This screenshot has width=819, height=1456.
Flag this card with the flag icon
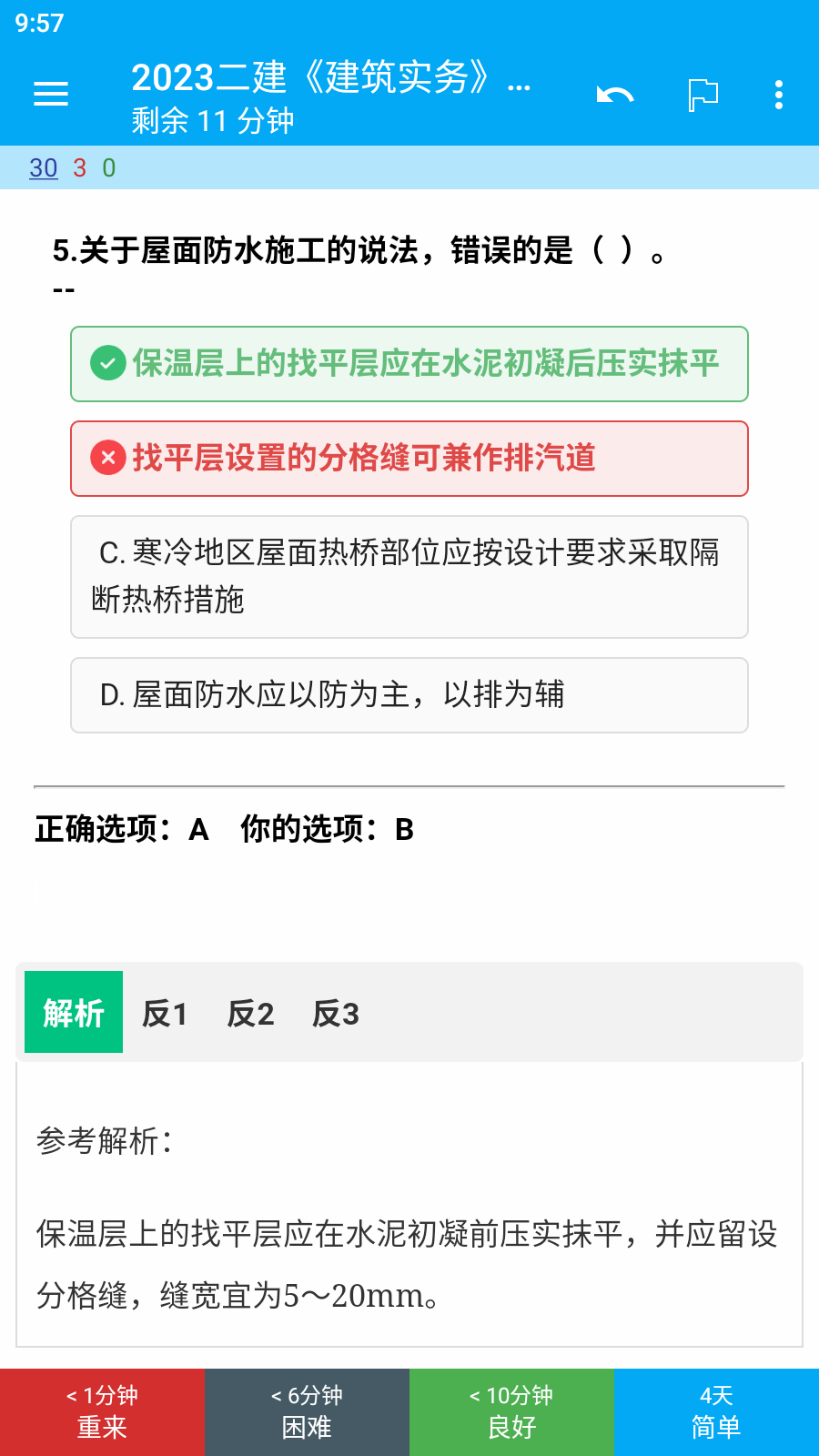tap(703, 95)
